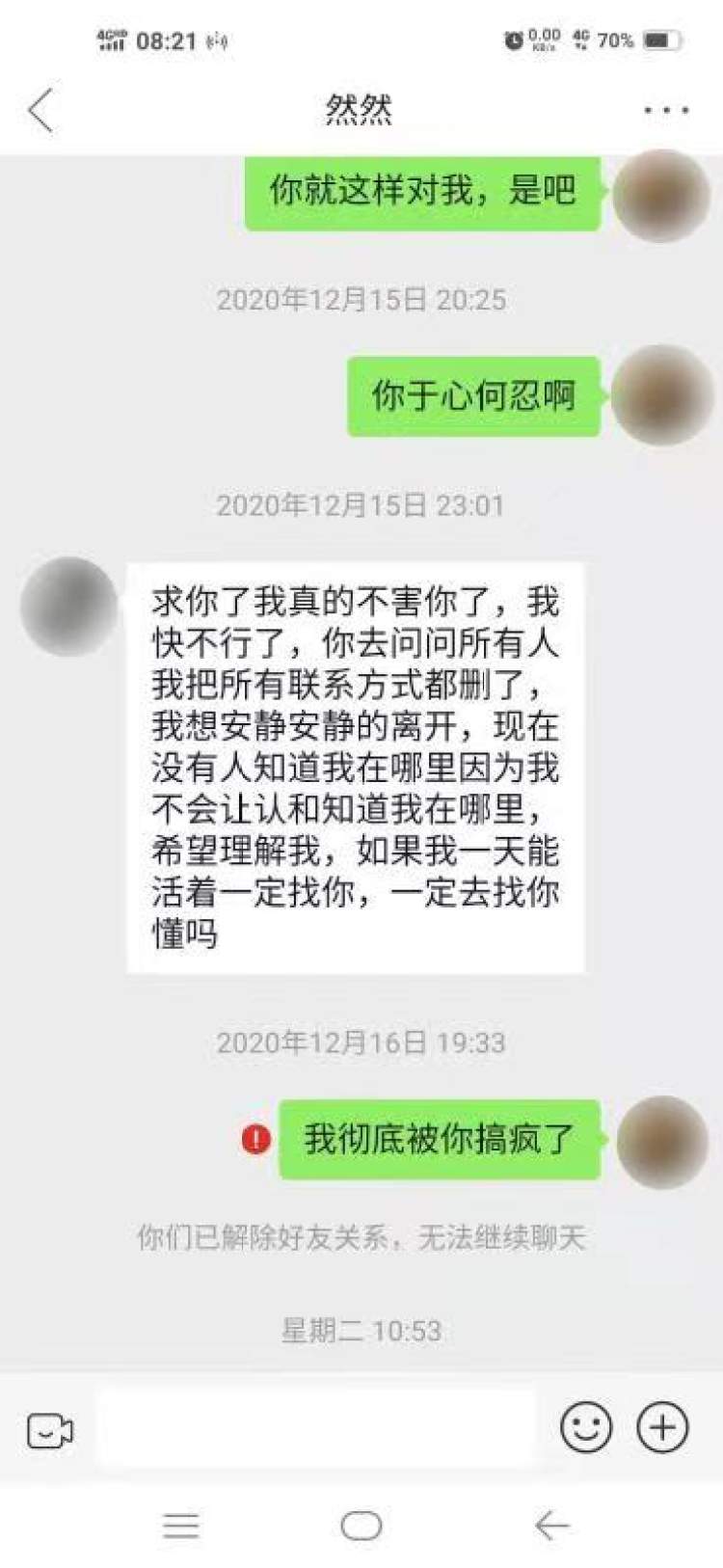Tap the system home button
This screenshot has height=1568, width=723.
361,1526
